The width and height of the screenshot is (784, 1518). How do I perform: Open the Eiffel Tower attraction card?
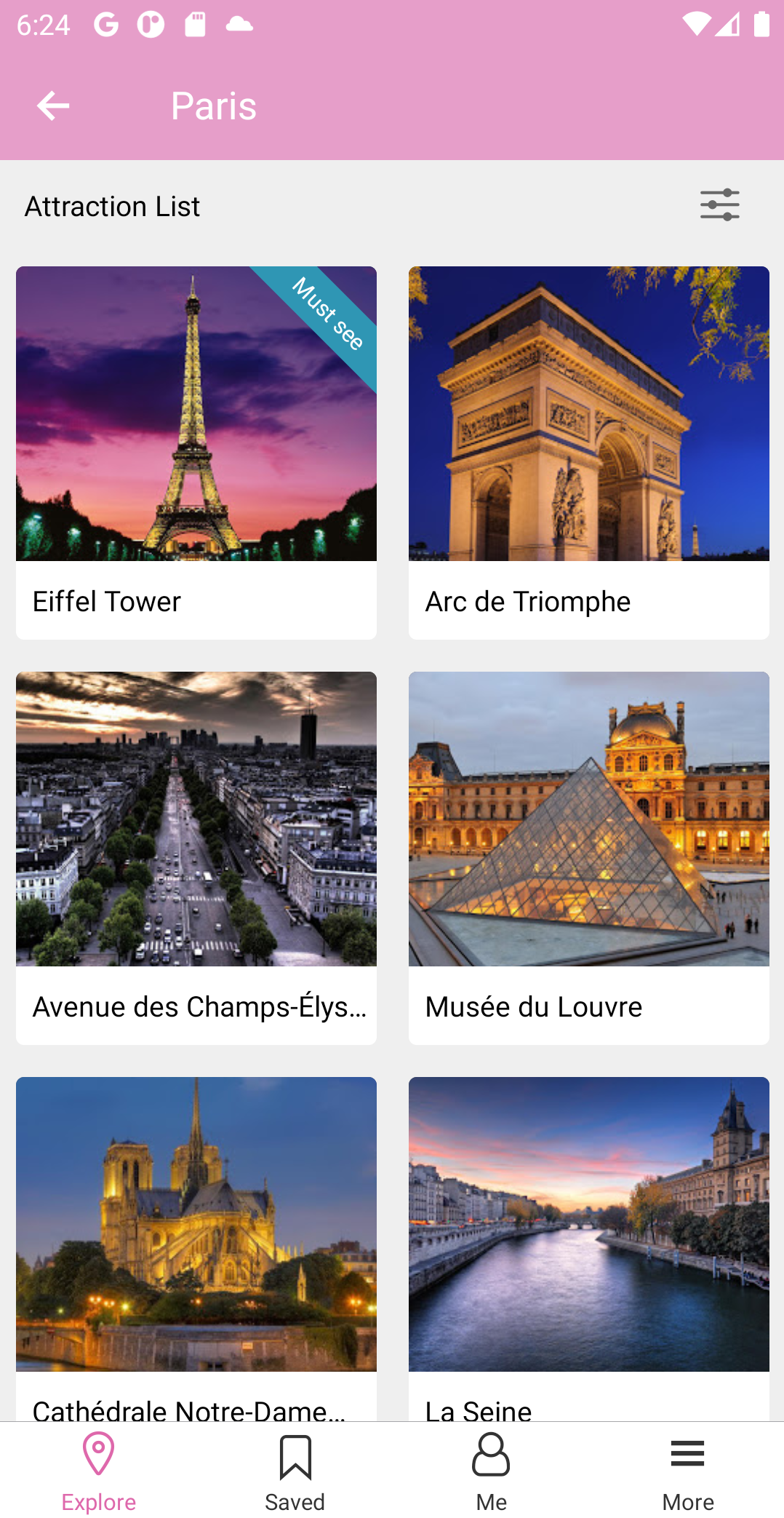coord(196,451)
